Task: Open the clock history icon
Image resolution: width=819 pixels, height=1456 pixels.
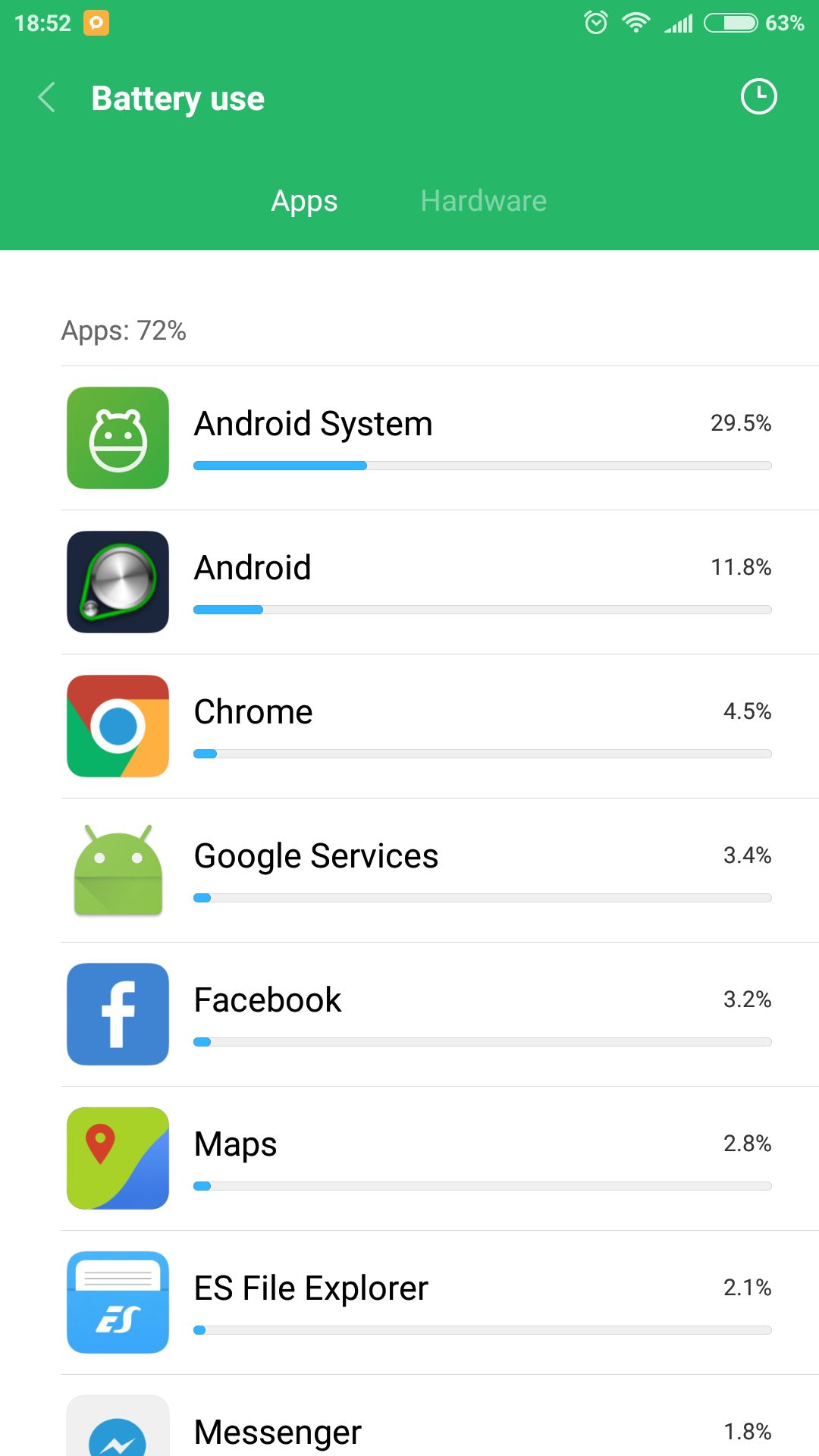Action: pyautogui.click(x=758, y=97)
